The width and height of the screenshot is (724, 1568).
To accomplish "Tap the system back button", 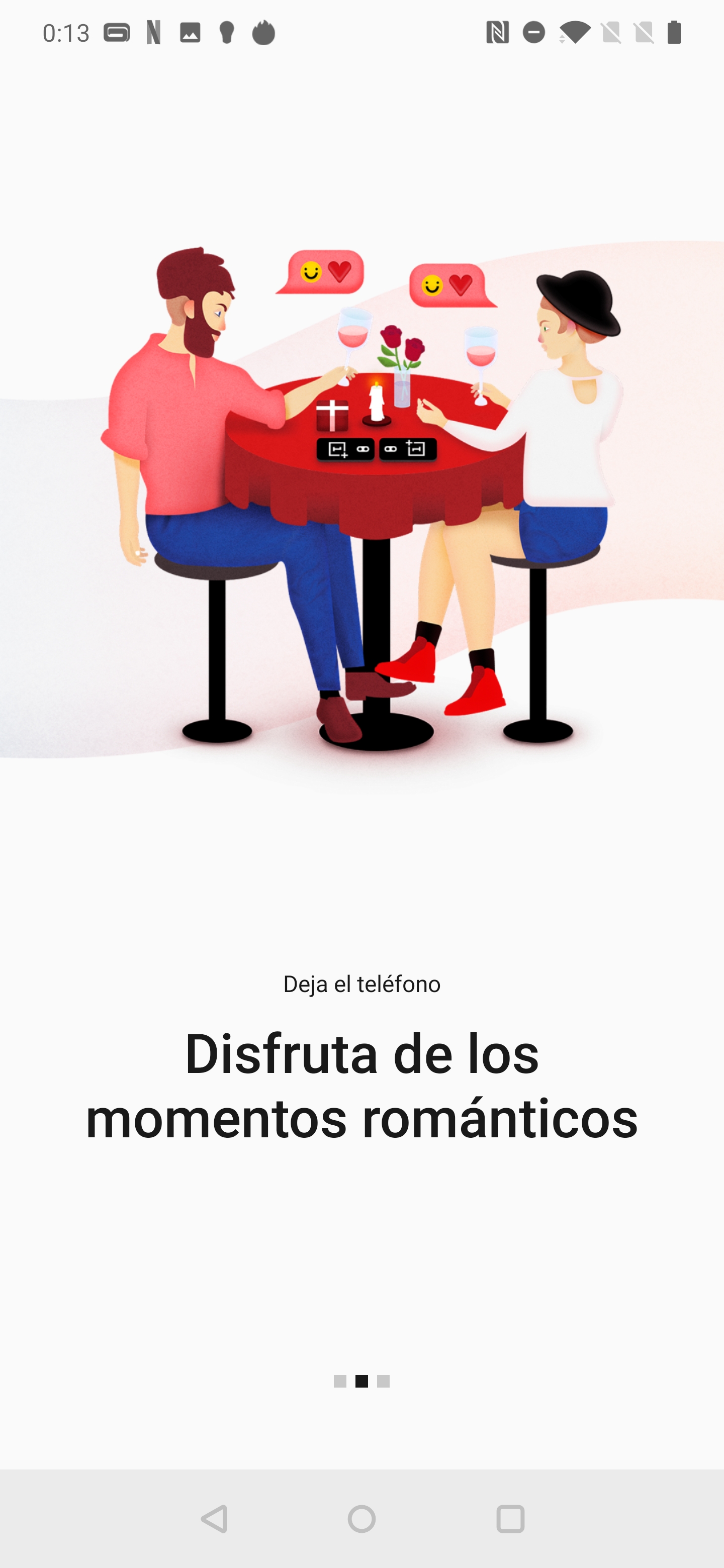I will pos(214,1519).
